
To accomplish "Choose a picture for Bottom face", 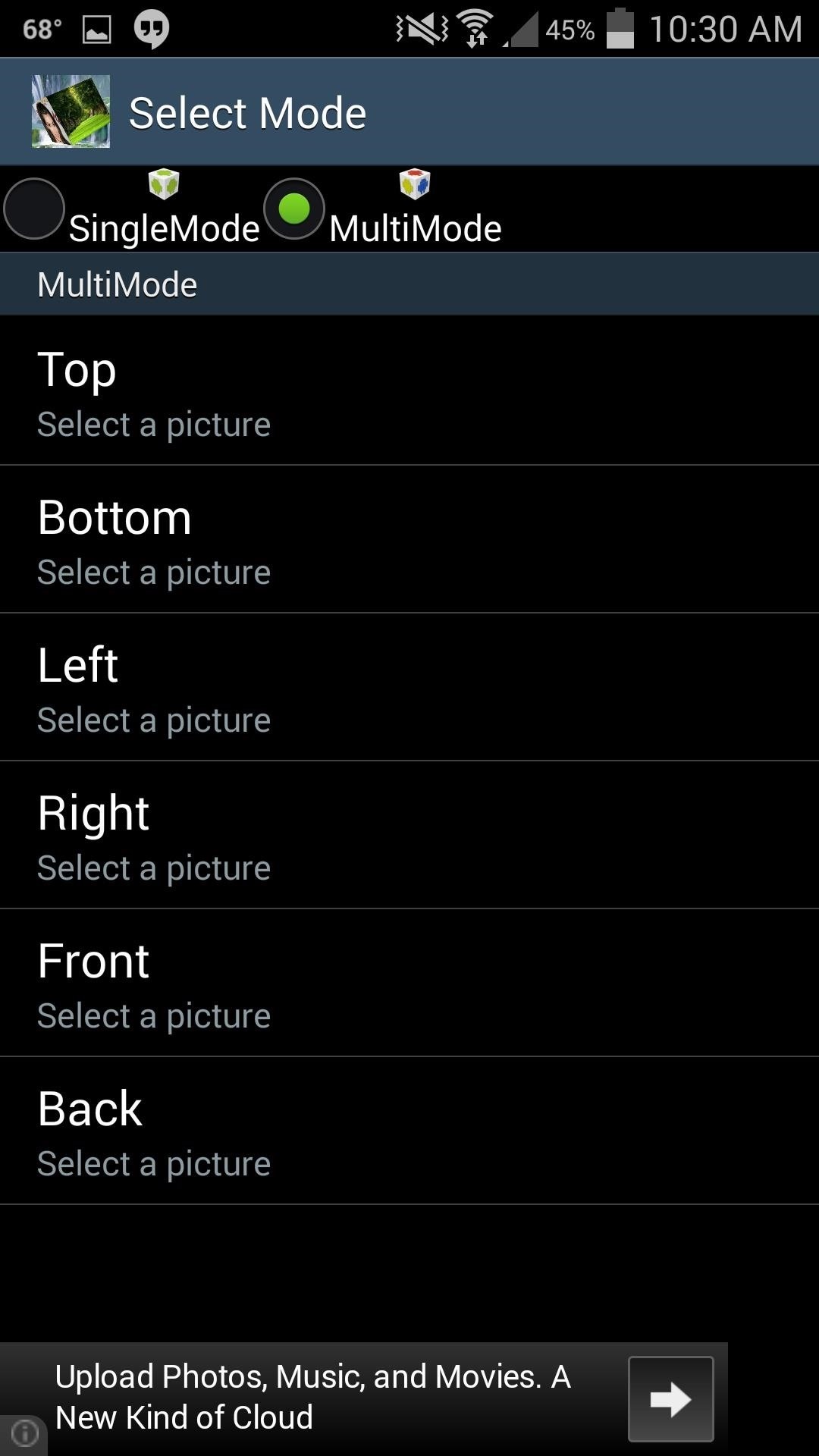I will click(x=409, y=539).
